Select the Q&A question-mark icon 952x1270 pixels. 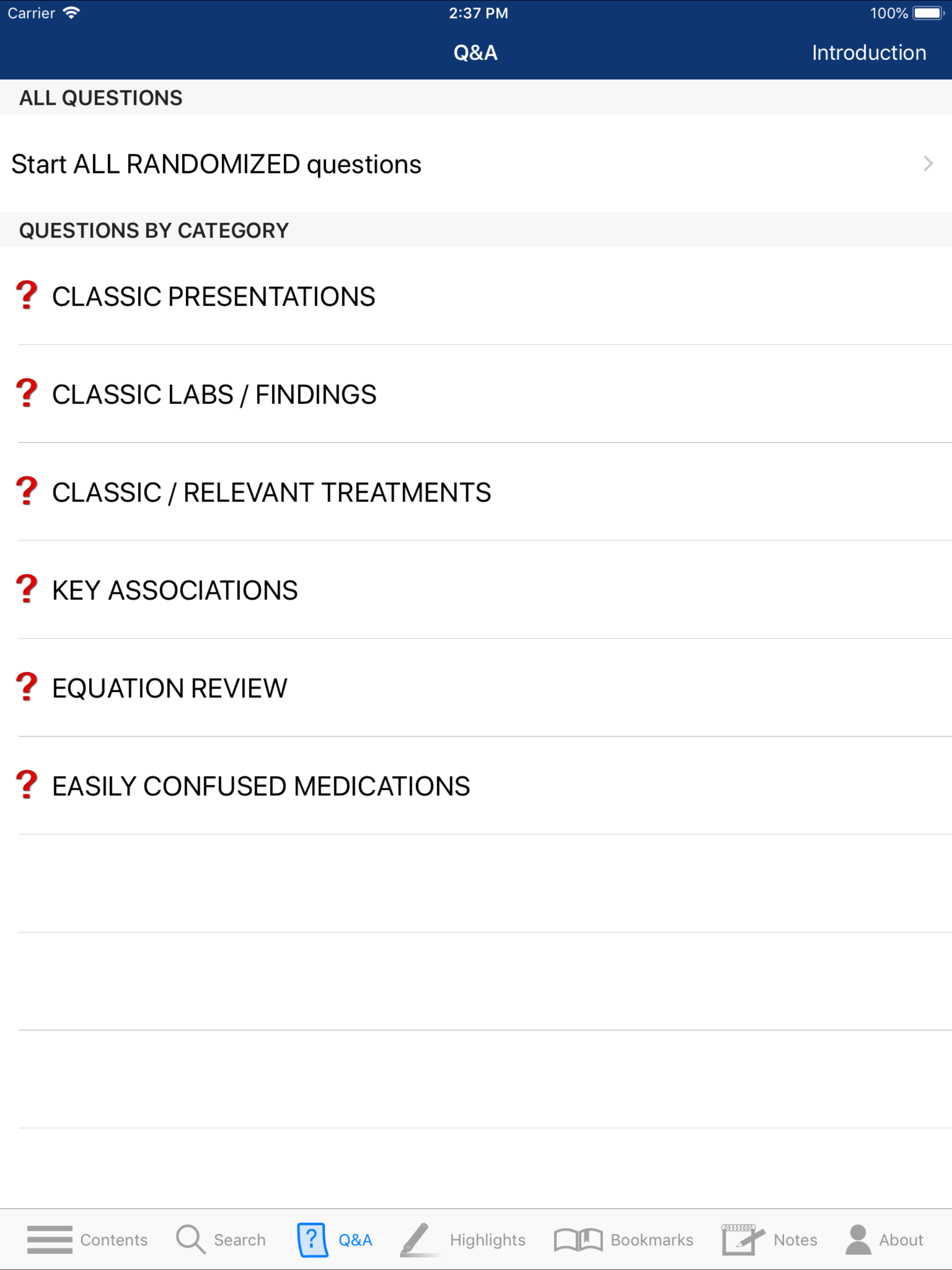(312, 1240)
